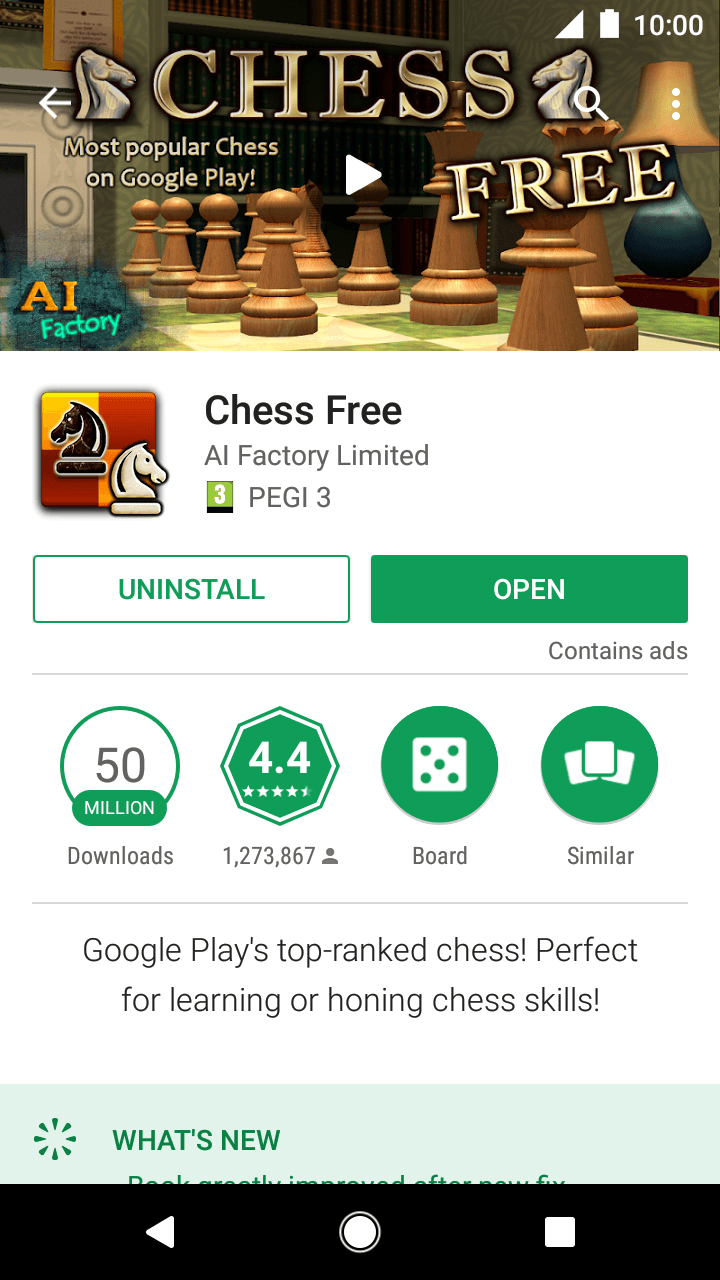Open recent apps from navigation bar
The width and height of the screenshot is (720, 1280).
559,1232
